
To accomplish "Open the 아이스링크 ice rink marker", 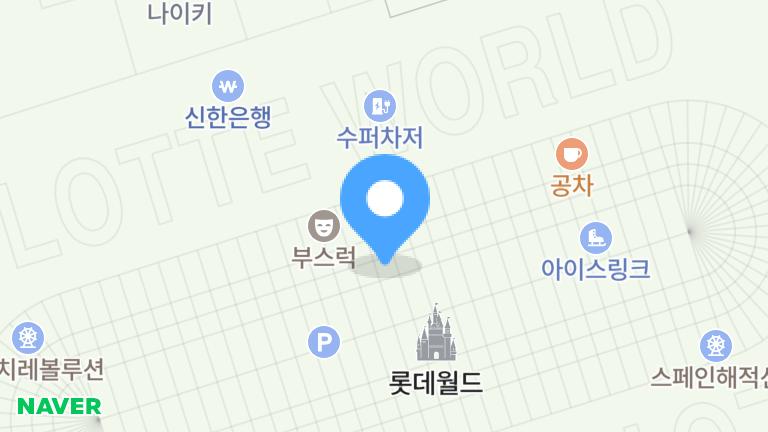I will 596,238.
